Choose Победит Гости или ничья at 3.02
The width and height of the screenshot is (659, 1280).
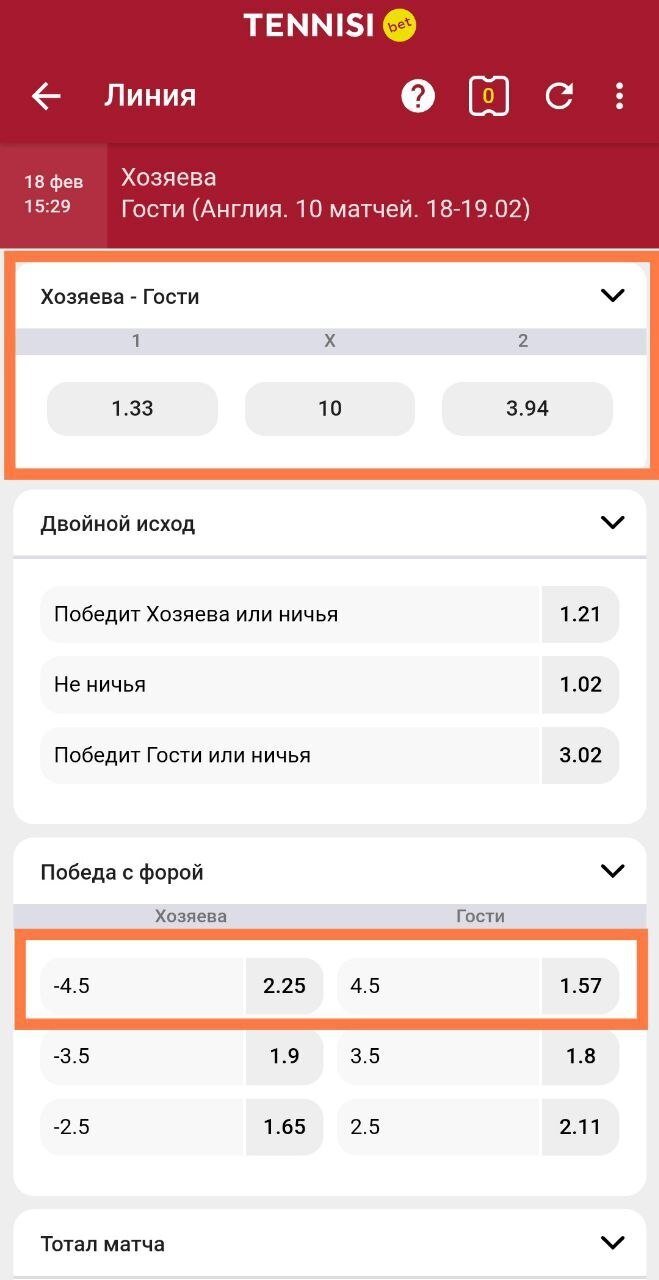click(329, 755)
